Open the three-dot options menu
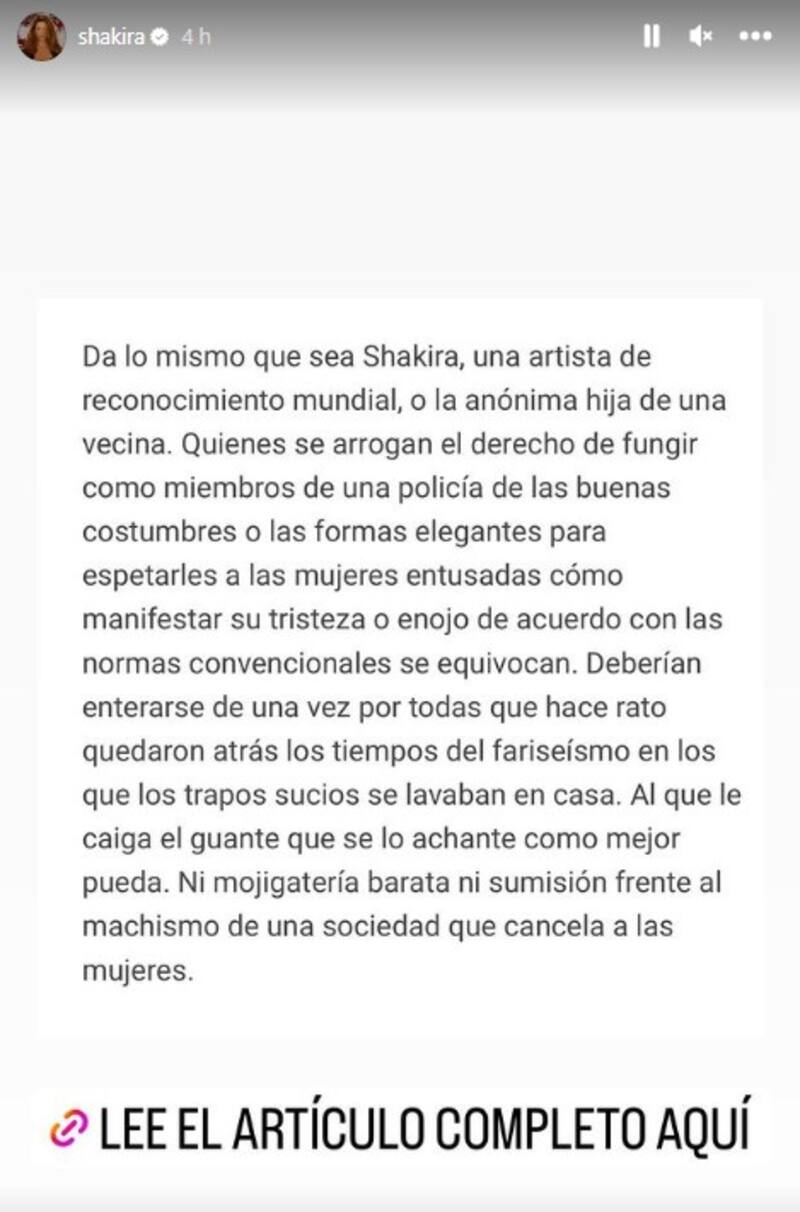This screenshot has height=1212, width=800. coord(755,37)
